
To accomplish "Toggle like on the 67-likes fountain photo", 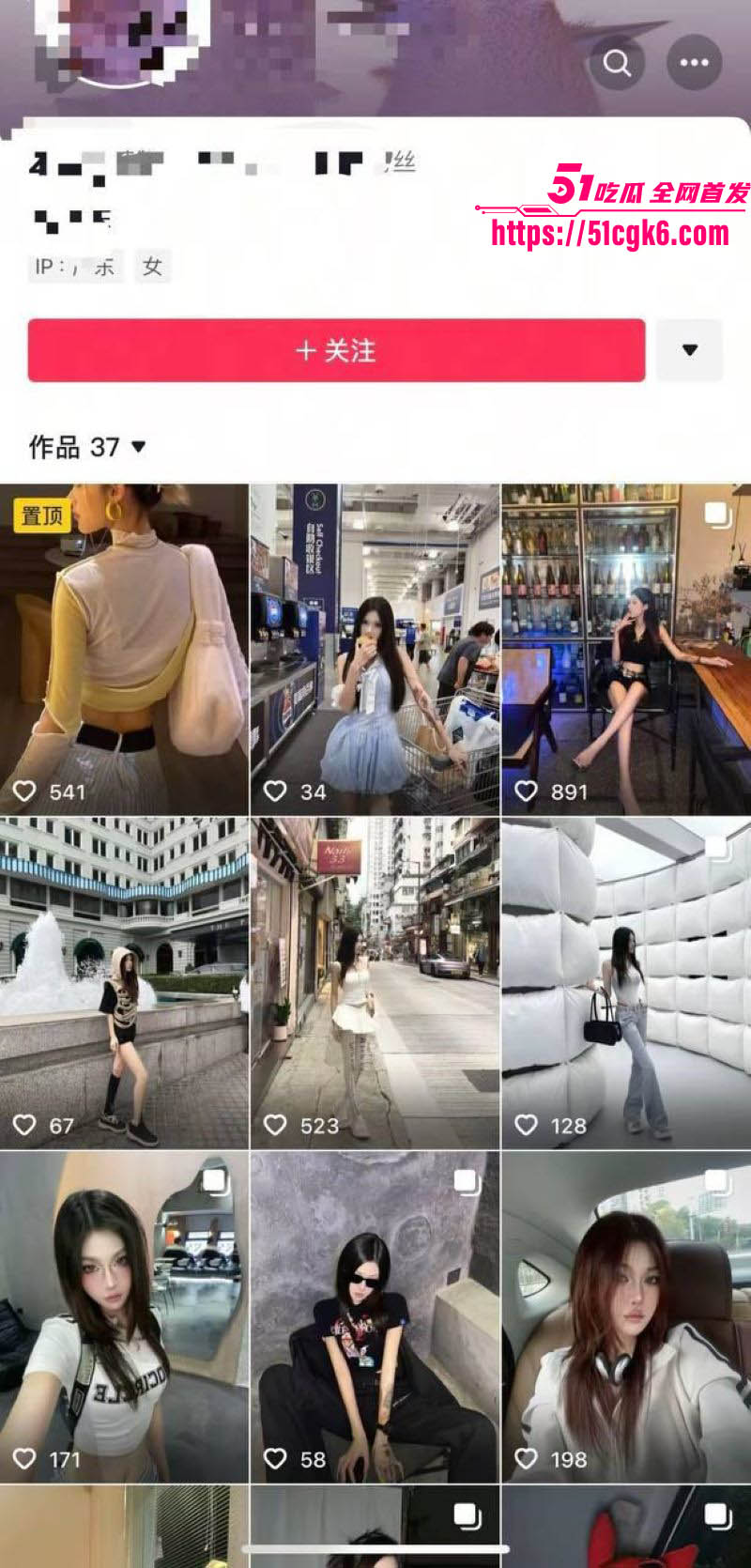I will pos(23,1125).
